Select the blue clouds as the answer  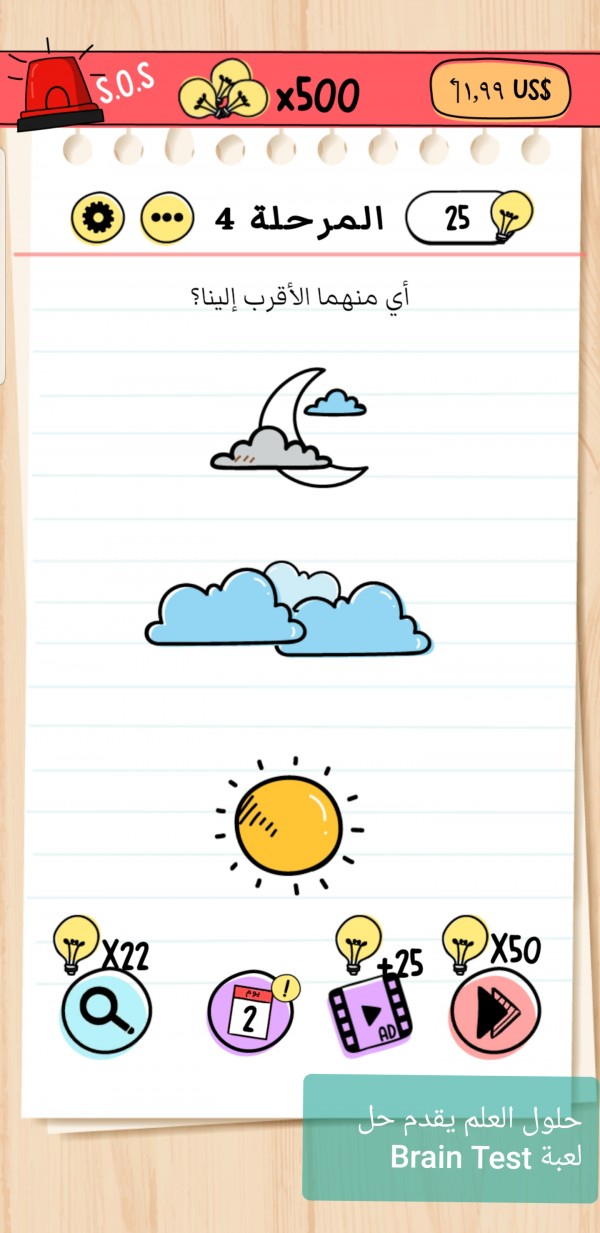pyautogui.click(x=288, y=610)
